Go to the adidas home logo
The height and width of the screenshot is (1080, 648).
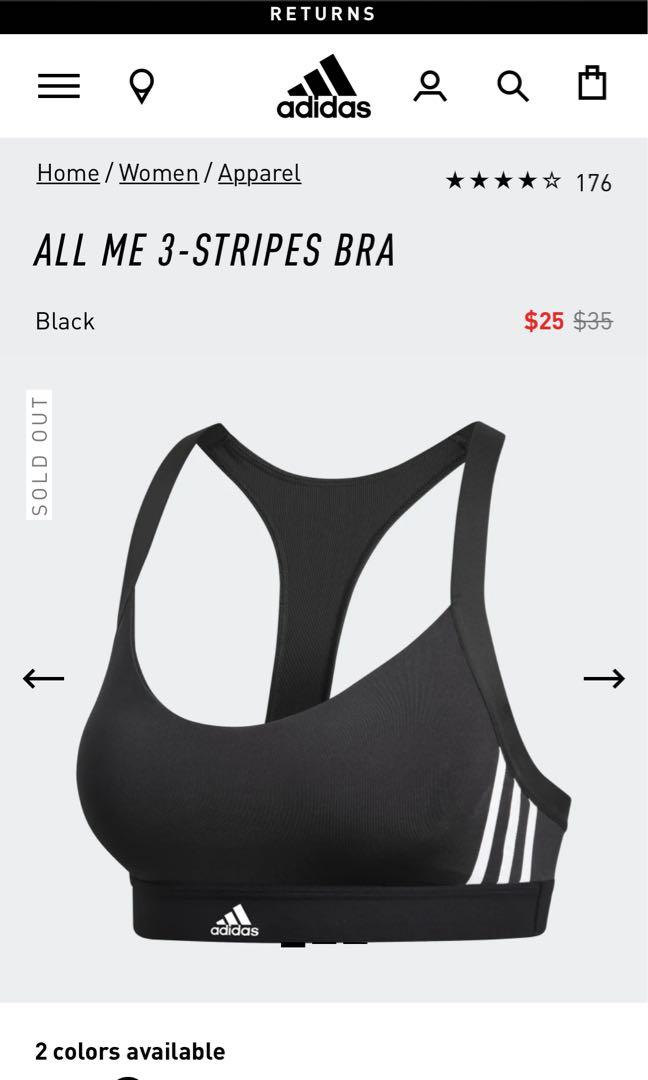[x=323, y=87]
